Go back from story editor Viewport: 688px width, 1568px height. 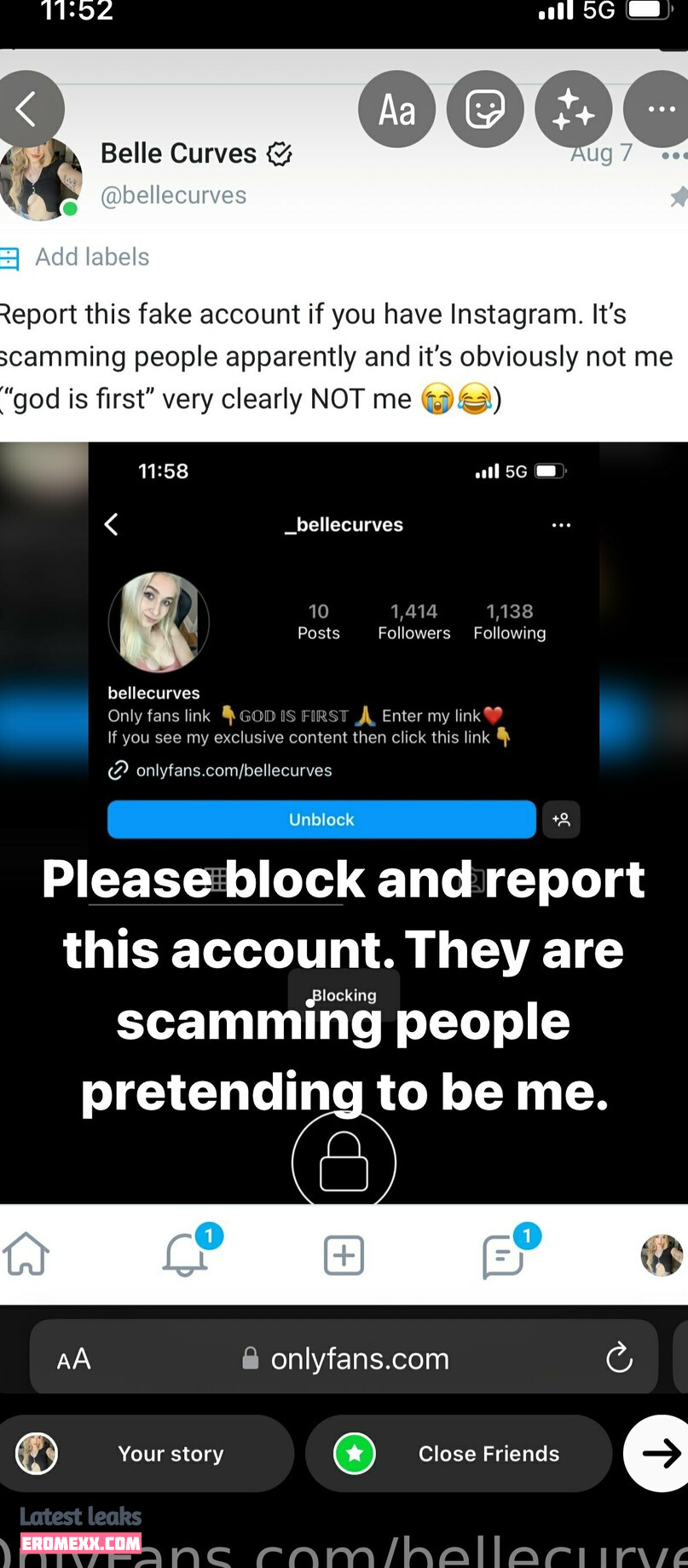coord(27,109)
